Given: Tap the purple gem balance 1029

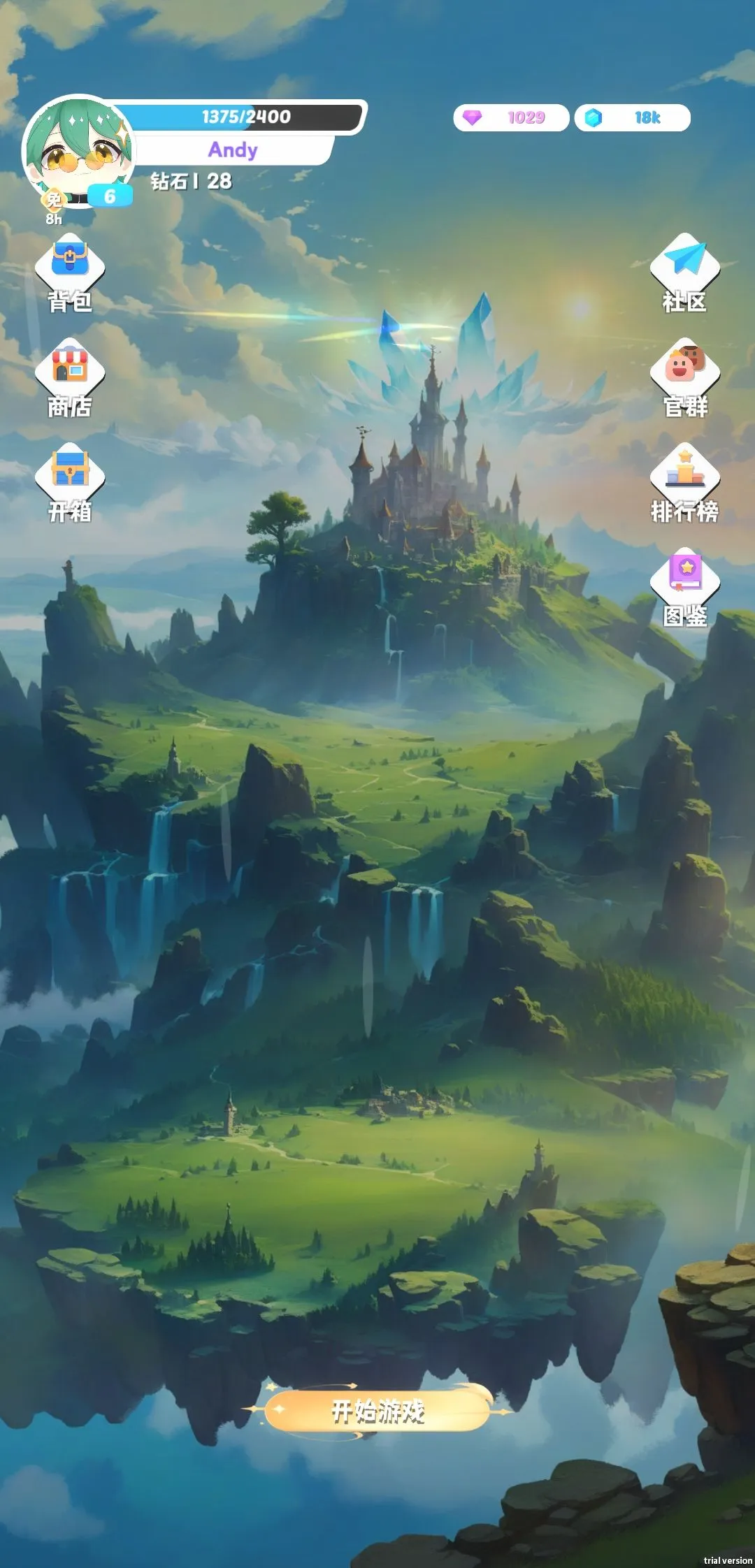Looking at the screenshot, I should (511, 117).
